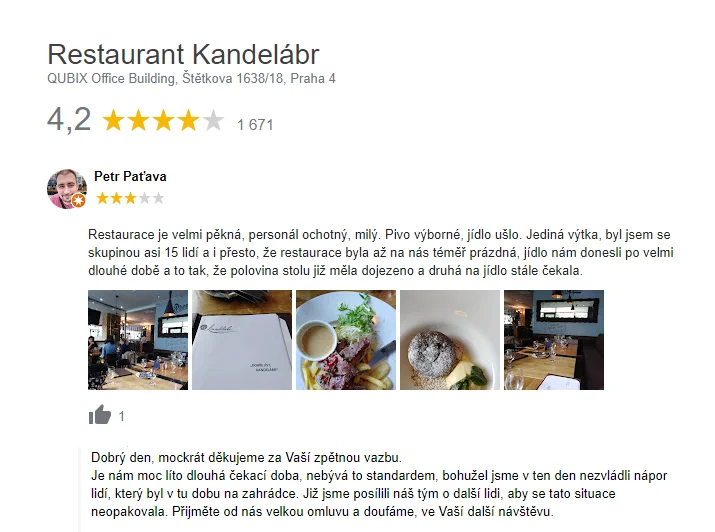Open the photo of meat with fries

pos(346,340)
